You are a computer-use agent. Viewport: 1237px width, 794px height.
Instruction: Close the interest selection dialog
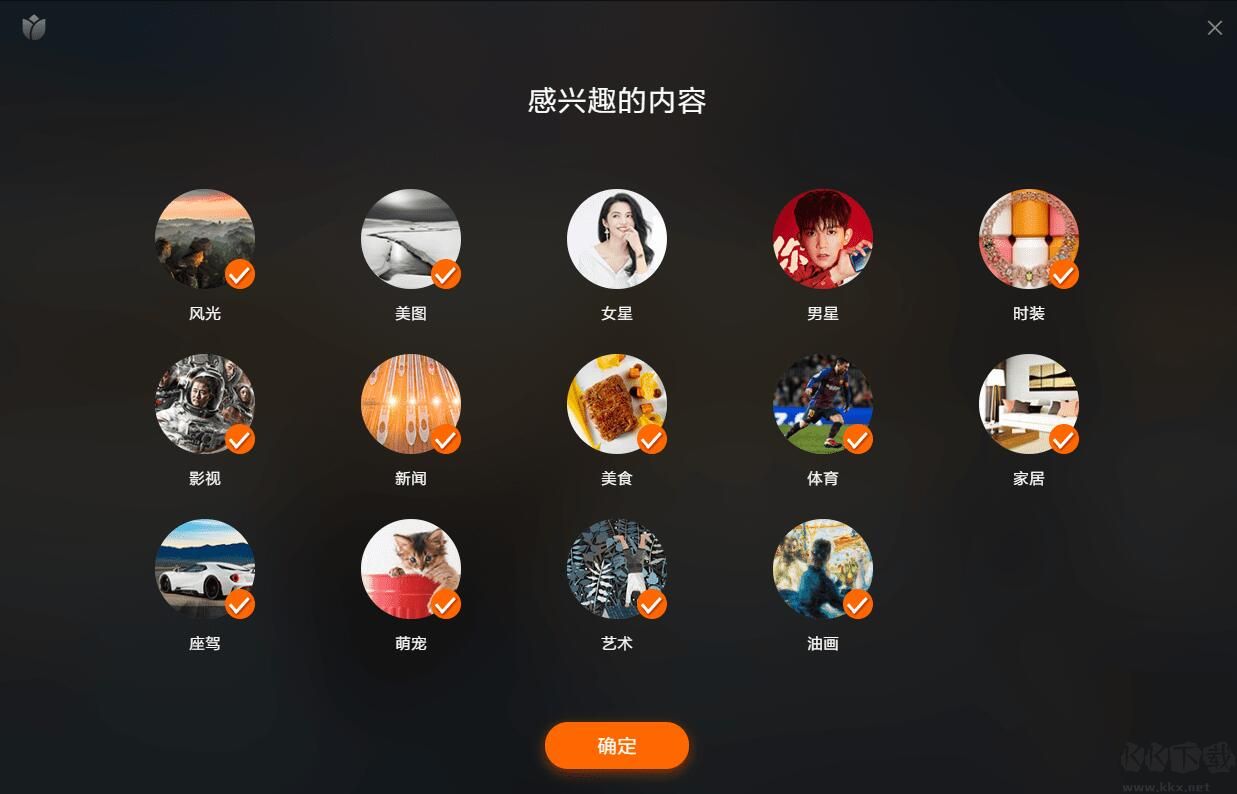pos(1214,28)
